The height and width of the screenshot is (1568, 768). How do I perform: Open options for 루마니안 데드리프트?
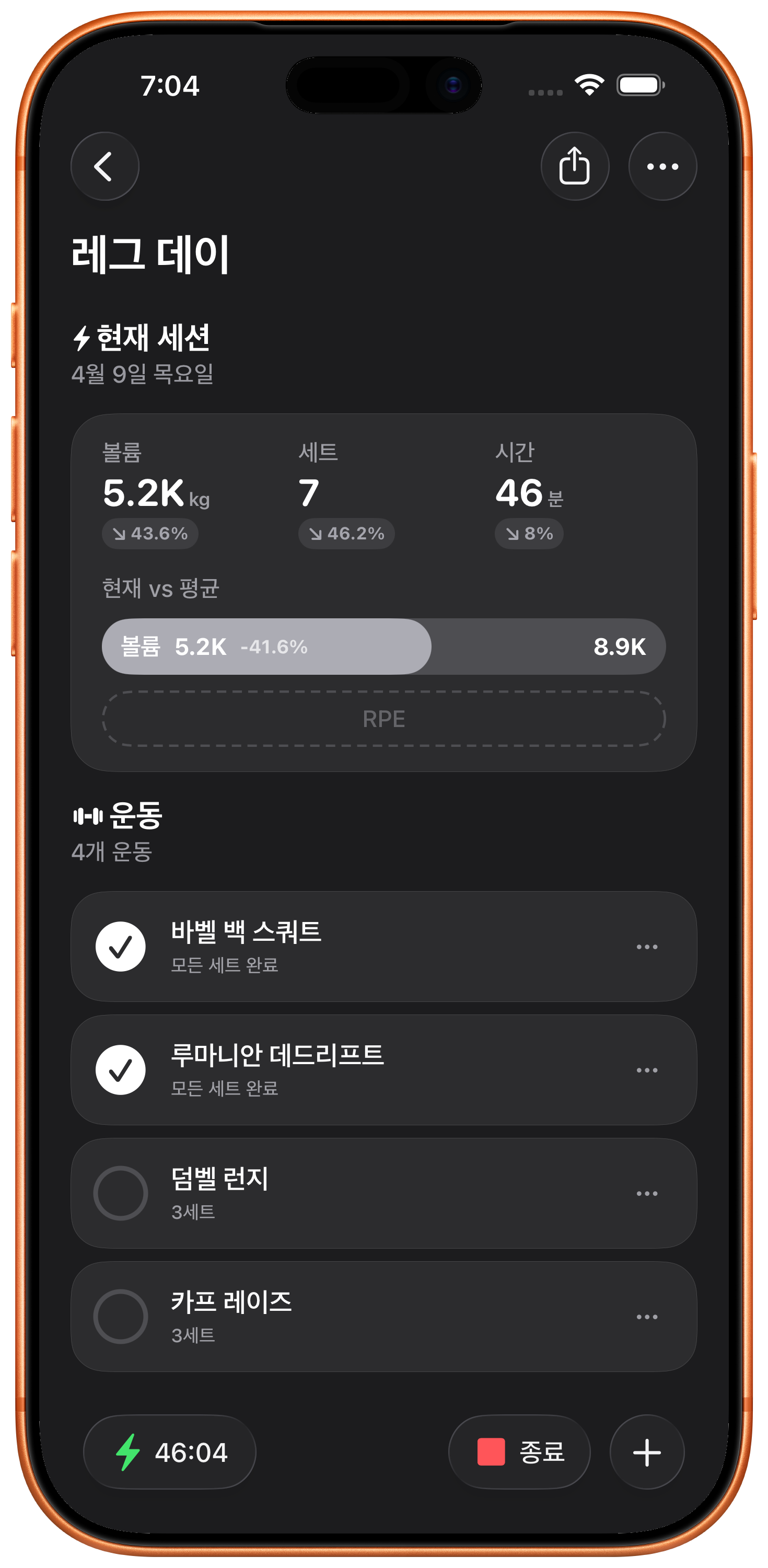coord(646,1070)
